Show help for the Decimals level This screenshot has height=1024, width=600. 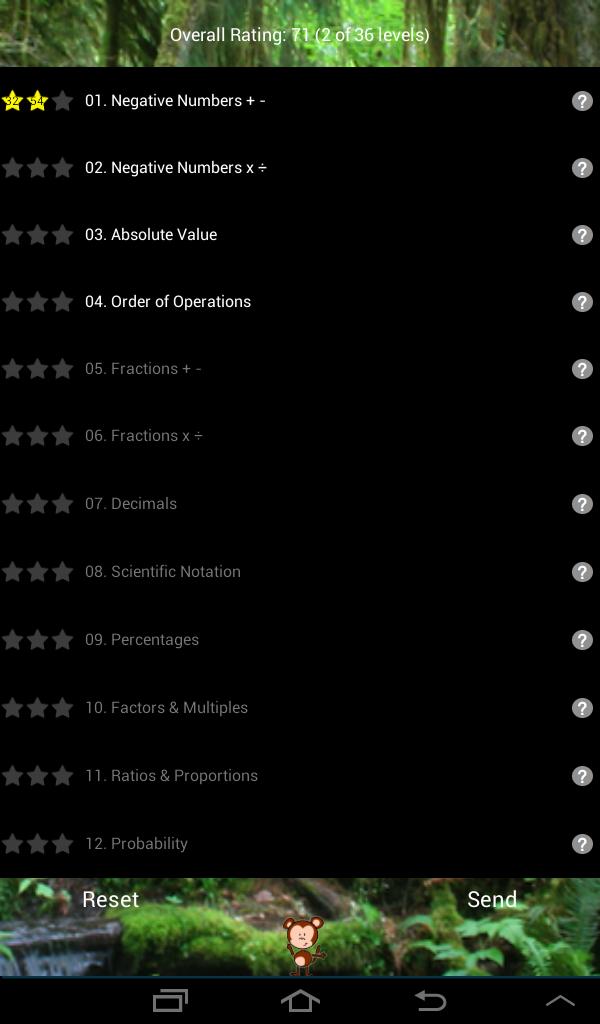coord(582,504)
